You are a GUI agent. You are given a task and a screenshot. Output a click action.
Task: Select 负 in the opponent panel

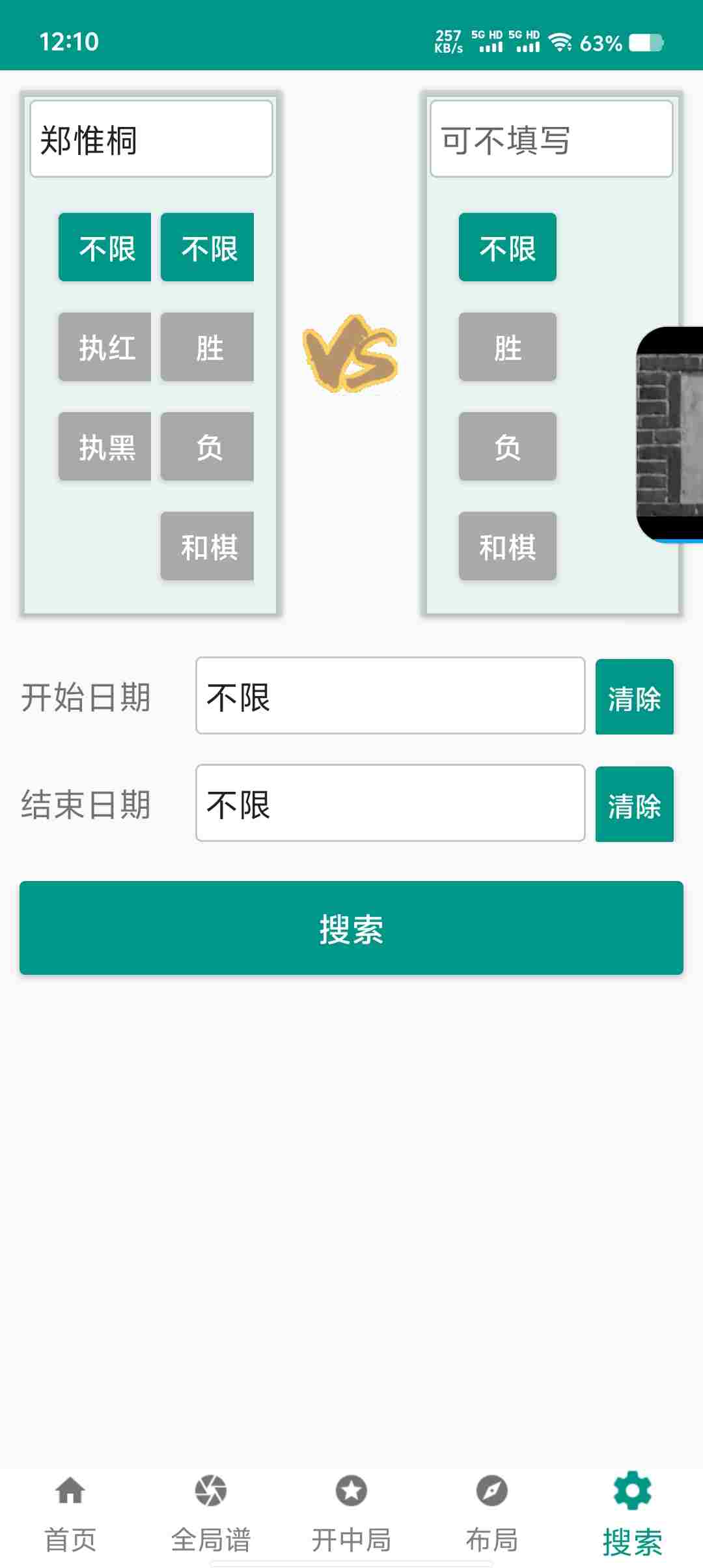click(x=507, y=447)
